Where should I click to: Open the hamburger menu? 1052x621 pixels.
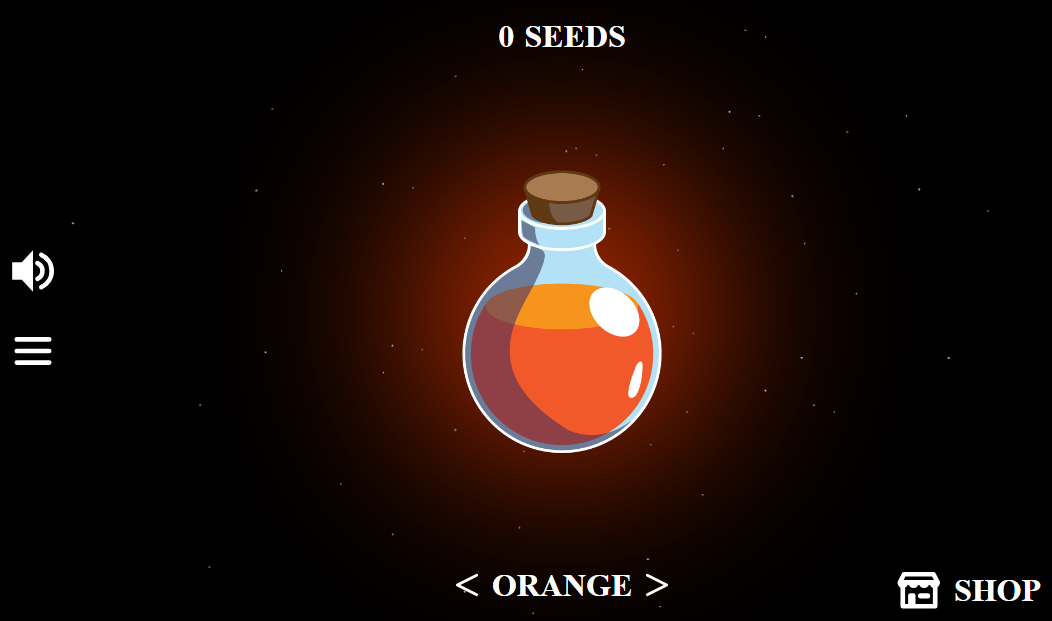[x=33, y=351]
